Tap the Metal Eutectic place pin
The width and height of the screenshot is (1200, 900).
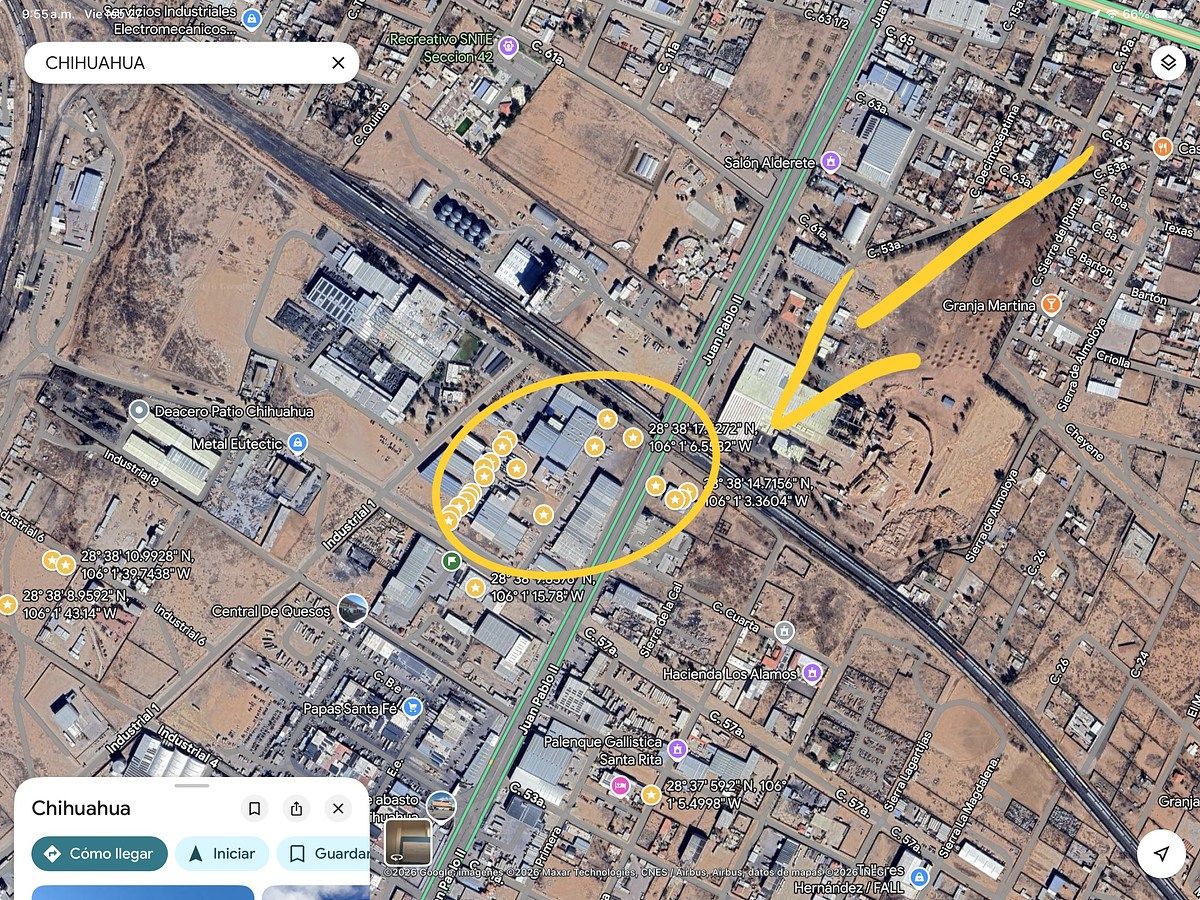(296, 442)
